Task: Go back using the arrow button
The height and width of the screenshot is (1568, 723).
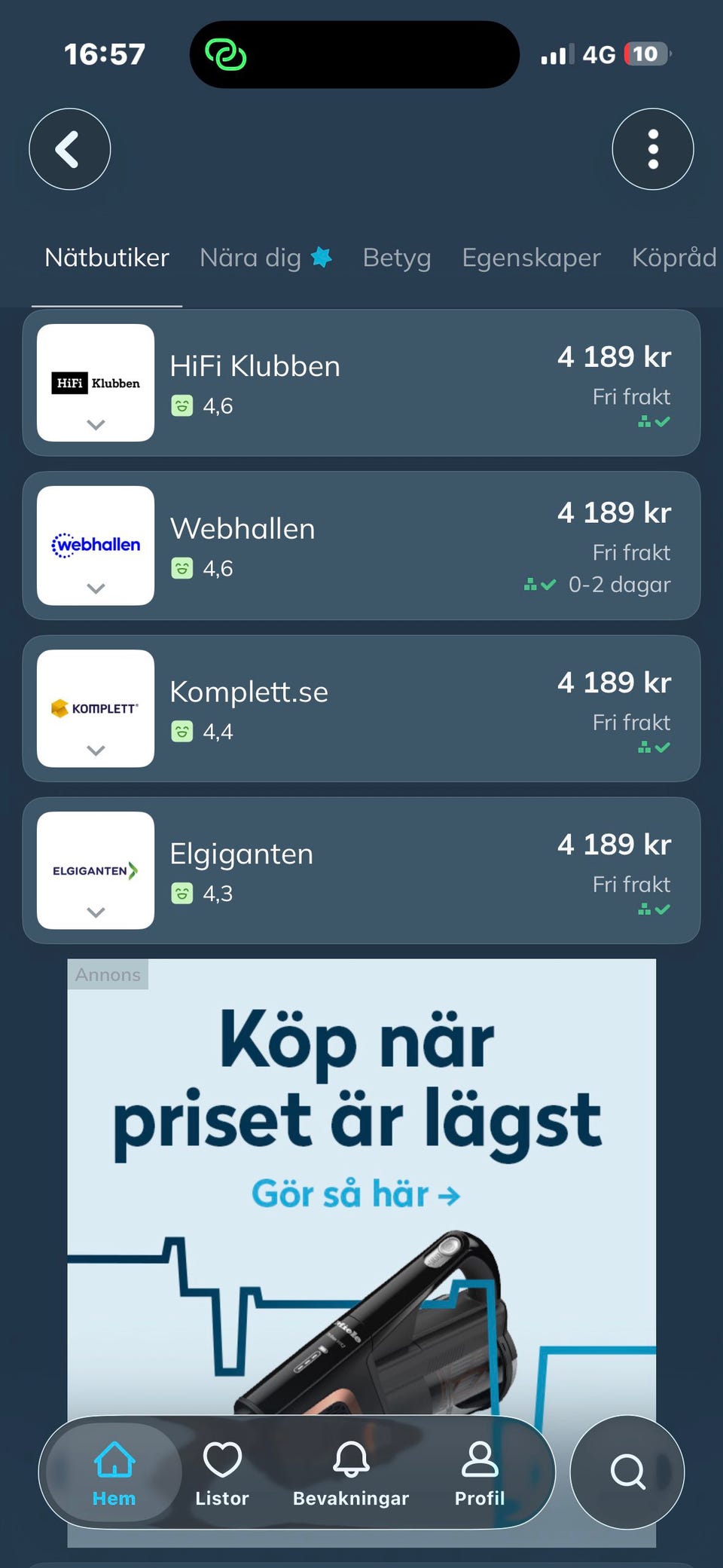Action: pyautogui.click(x=69, y=149)
